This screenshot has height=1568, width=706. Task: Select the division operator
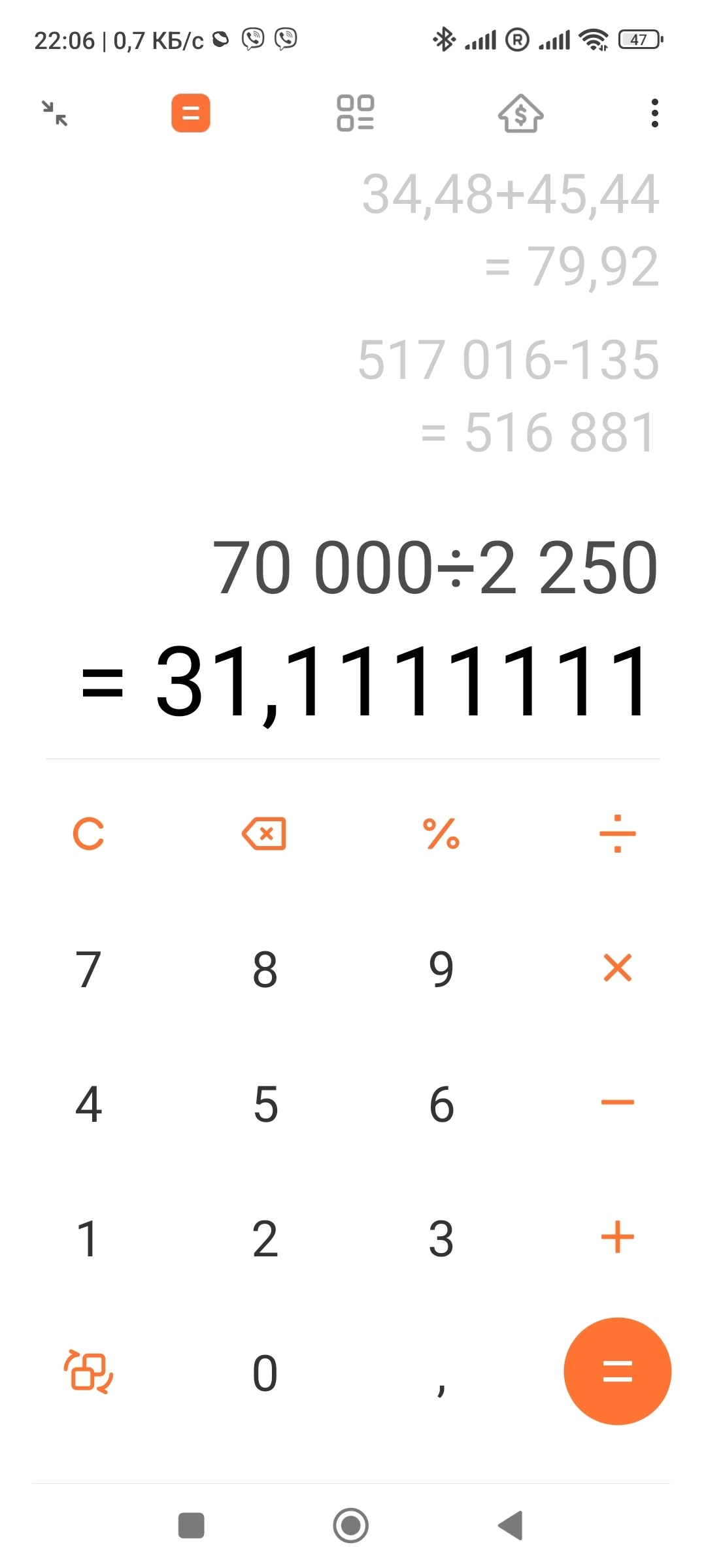click(617, 834)
